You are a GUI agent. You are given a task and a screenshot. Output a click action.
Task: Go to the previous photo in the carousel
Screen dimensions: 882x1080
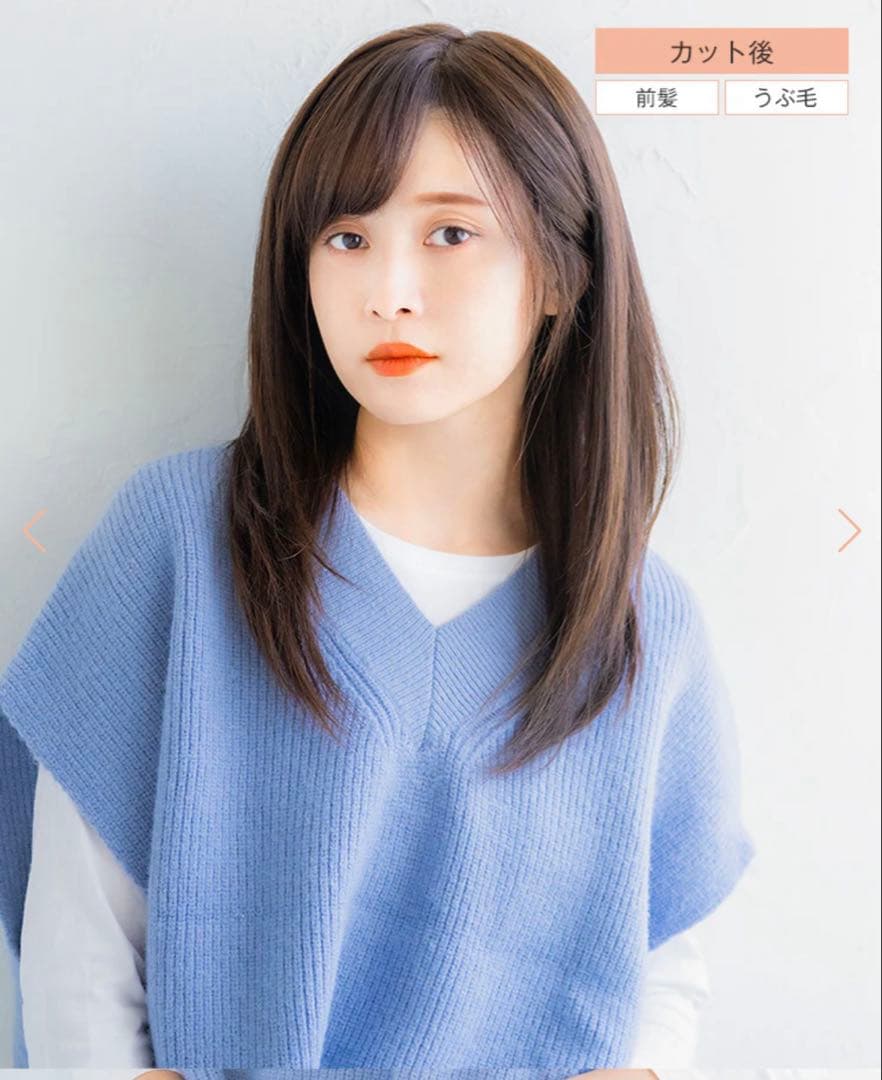(x=35, y=530)
